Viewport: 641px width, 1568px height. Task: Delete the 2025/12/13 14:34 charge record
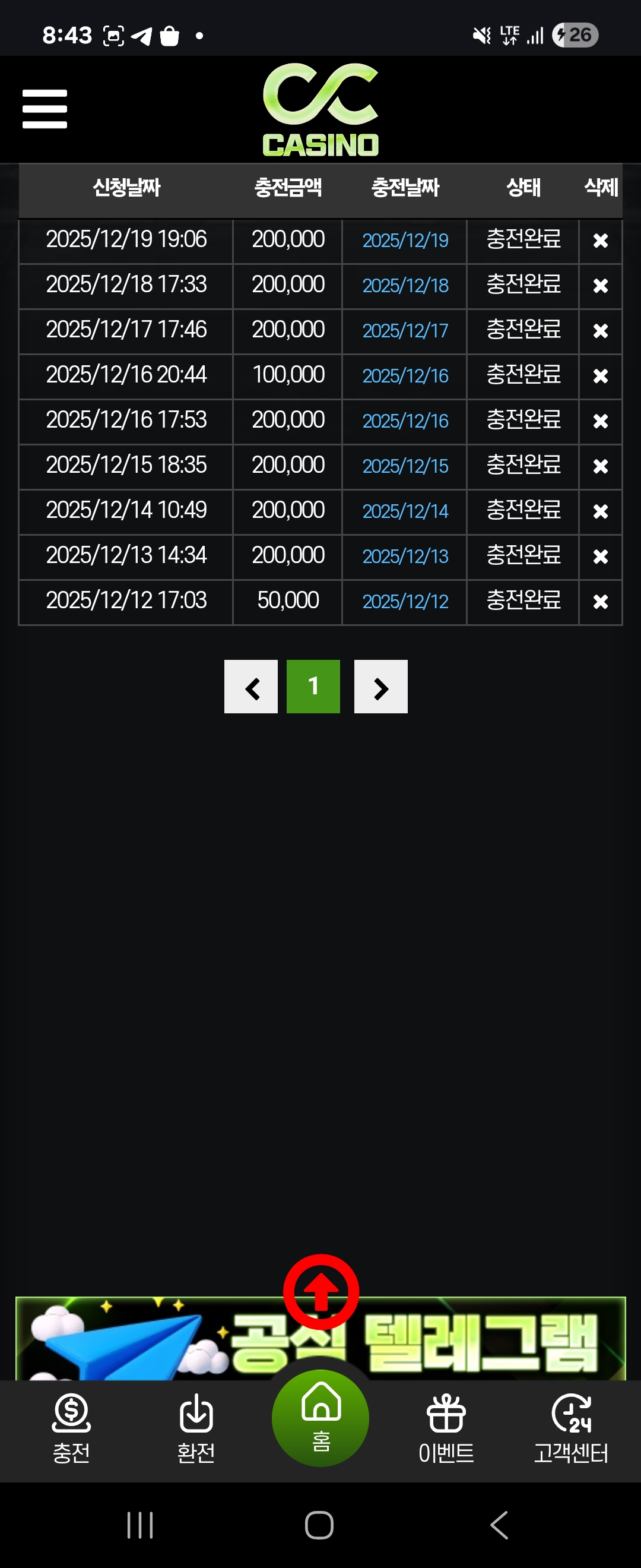[x=600, y=557]
